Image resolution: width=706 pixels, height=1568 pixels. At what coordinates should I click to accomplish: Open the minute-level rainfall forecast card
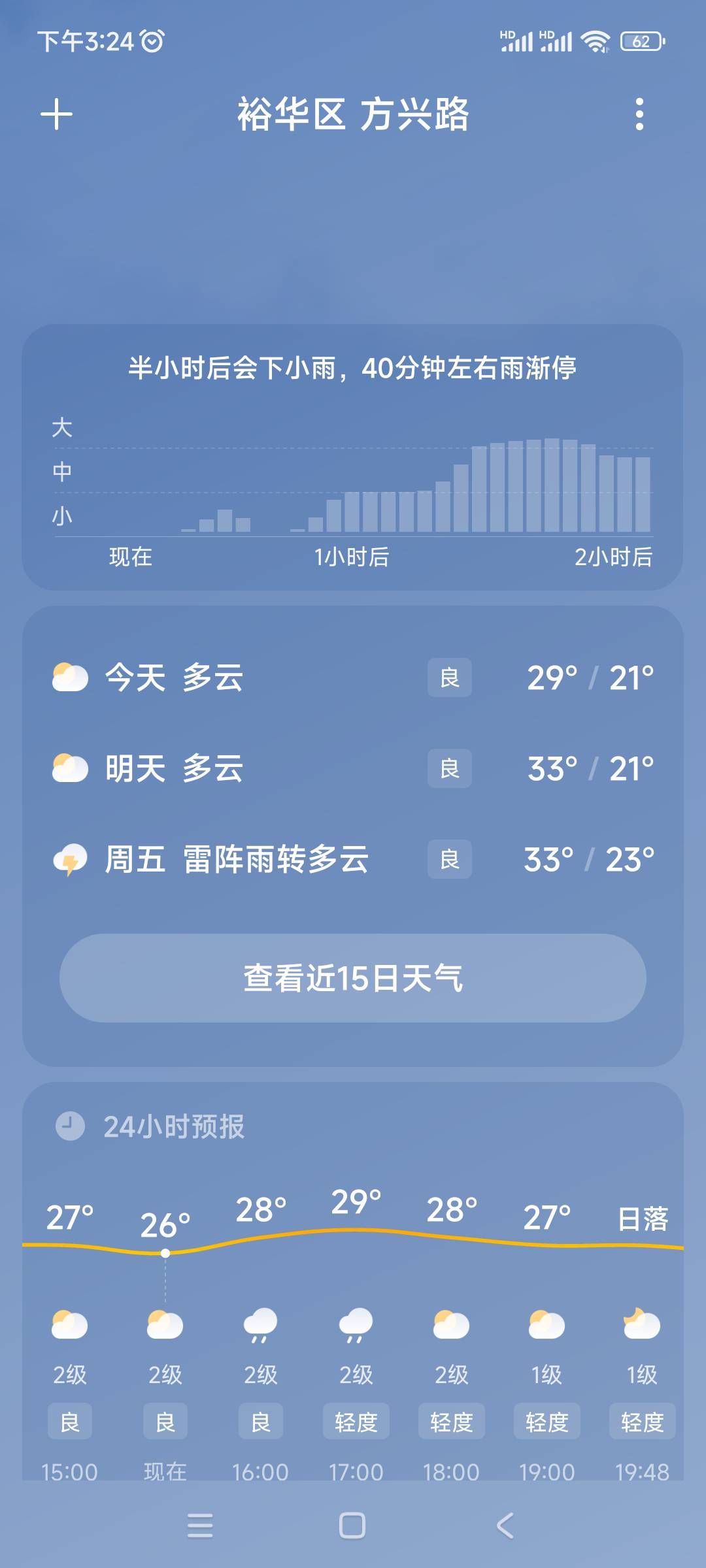[x=353, y=457]
